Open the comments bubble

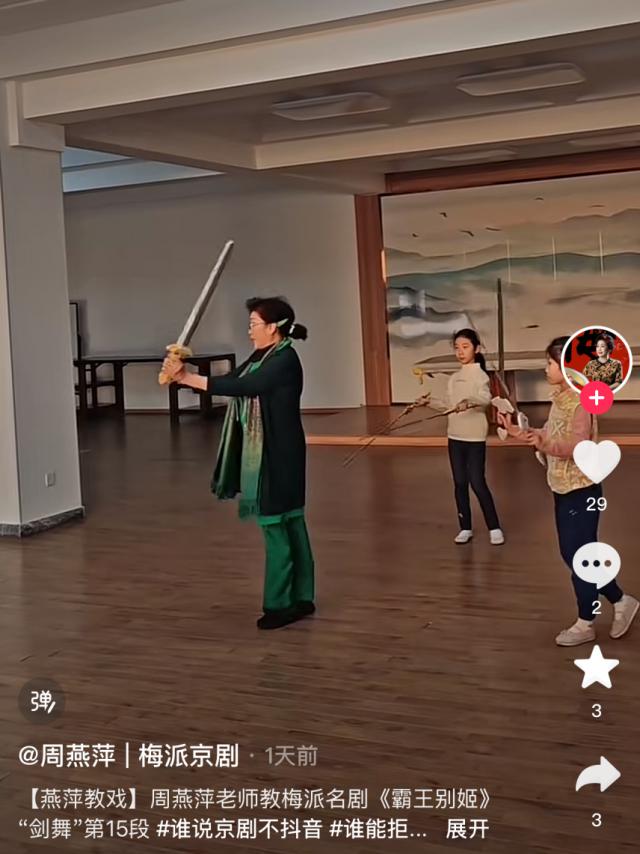[x=596, y=565]
